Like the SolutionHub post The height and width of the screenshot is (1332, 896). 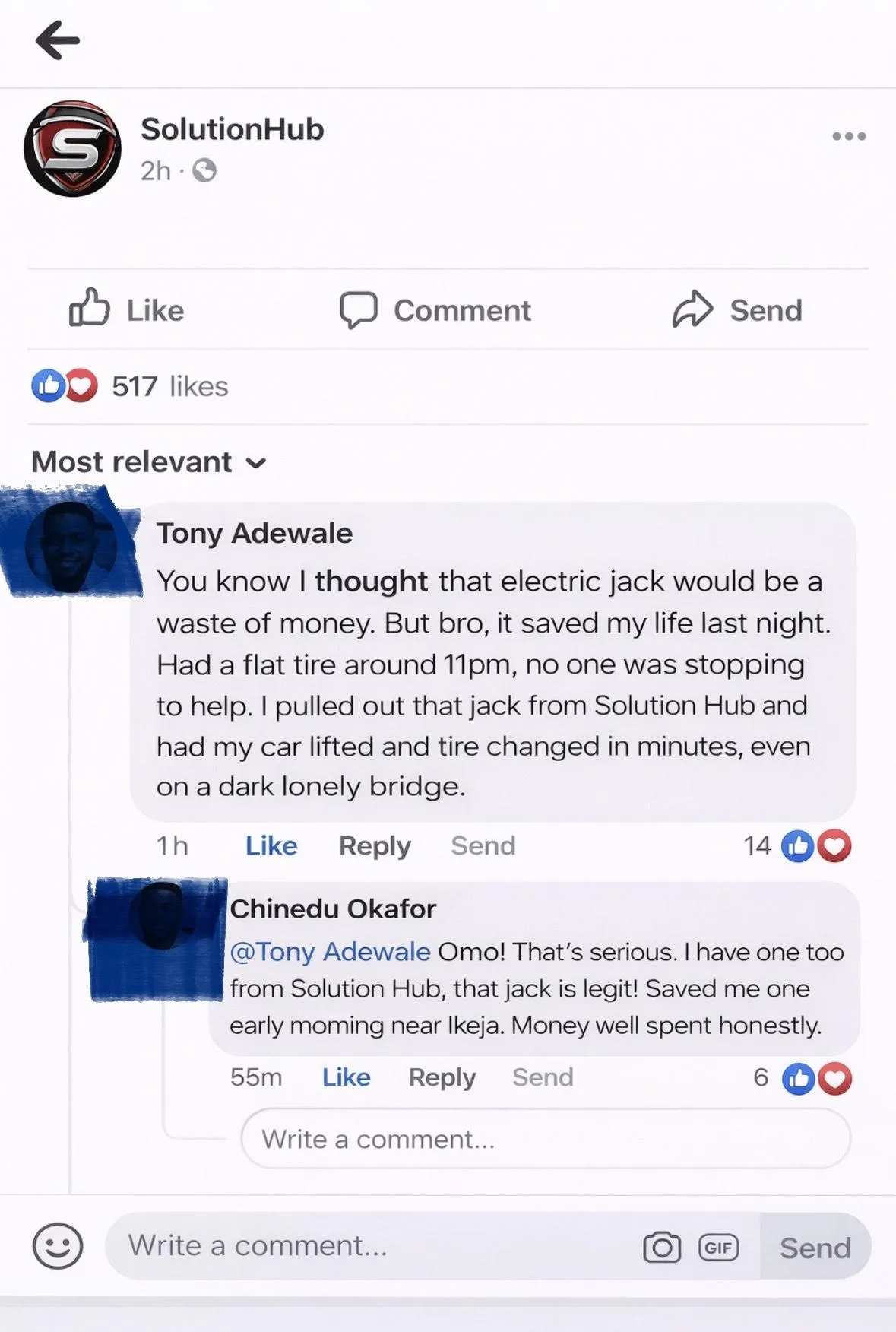tap(126, 309)
